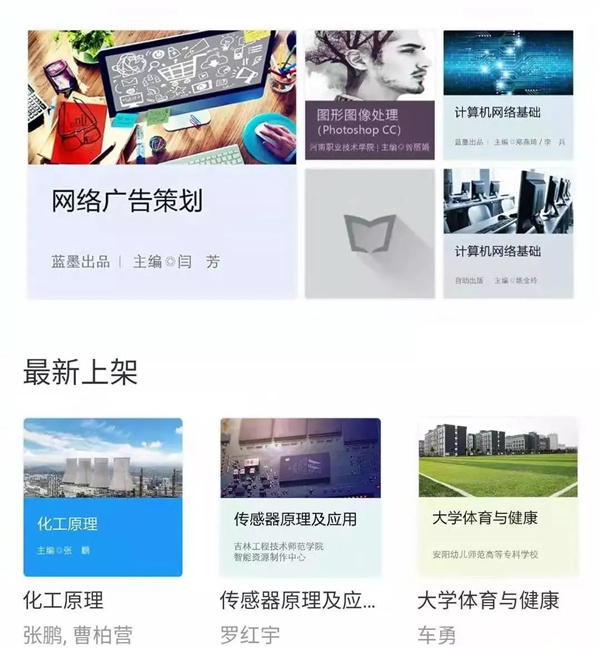Open 计算机网络基础 published by 蓝墨出品
Screen dimensions: 600x648
(508, 95)
